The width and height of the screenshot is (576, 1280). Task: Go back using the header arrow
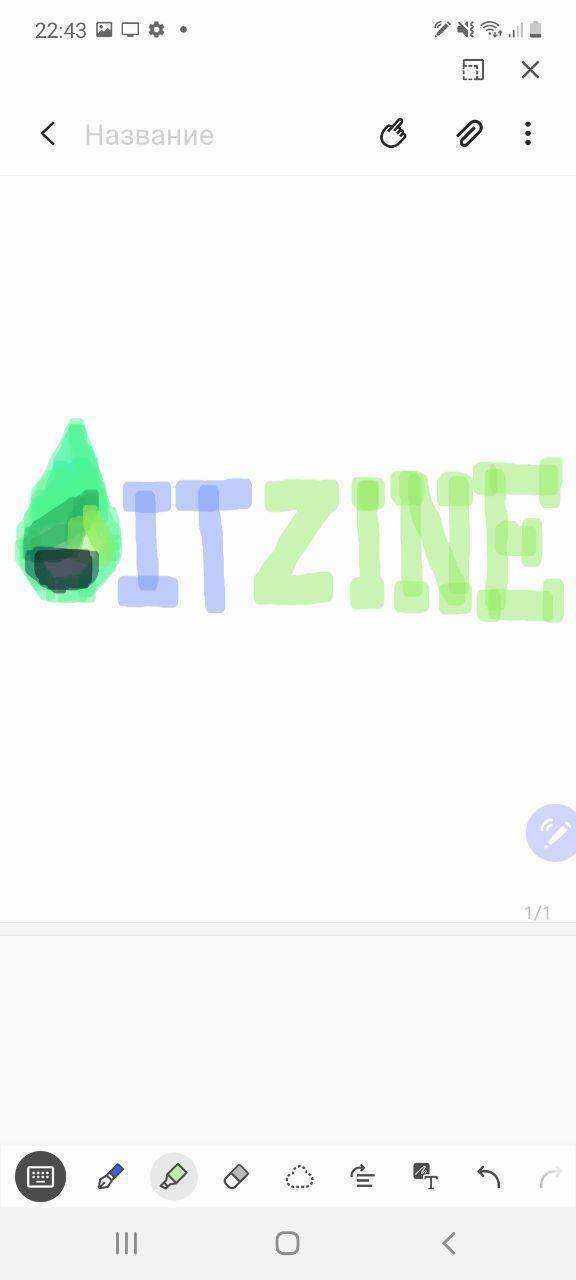[47, 134]
